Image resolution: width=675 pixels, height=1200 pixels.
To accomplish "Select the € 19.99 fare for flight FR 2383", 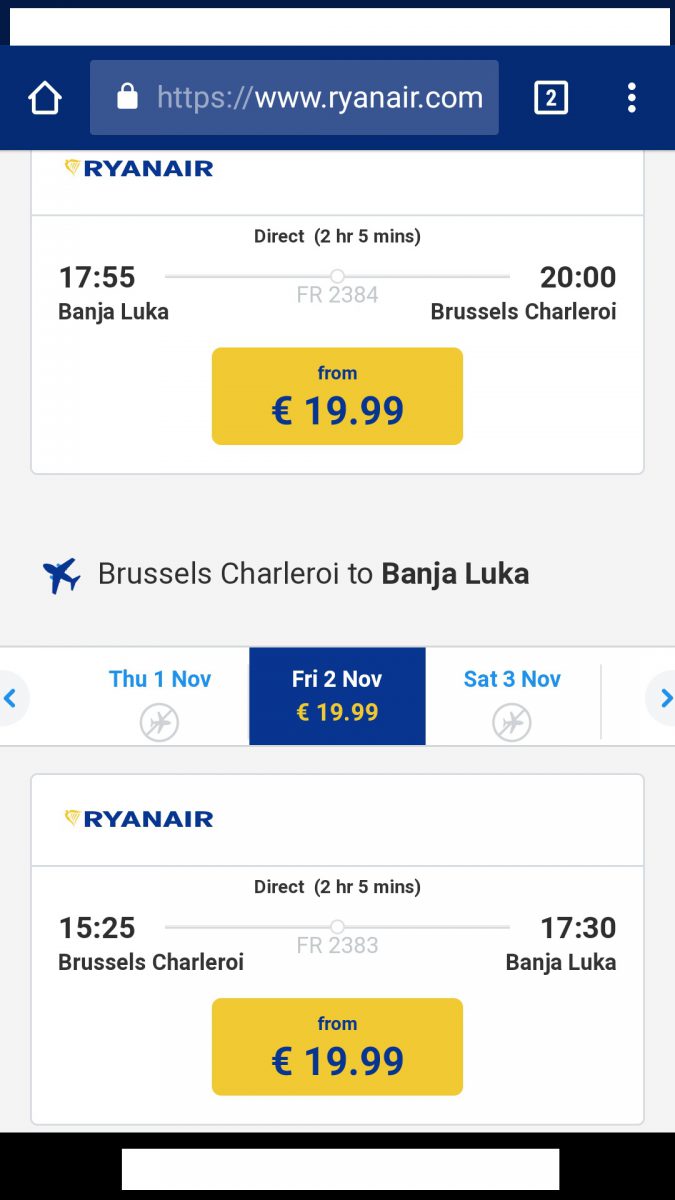I will (337, 1046).
